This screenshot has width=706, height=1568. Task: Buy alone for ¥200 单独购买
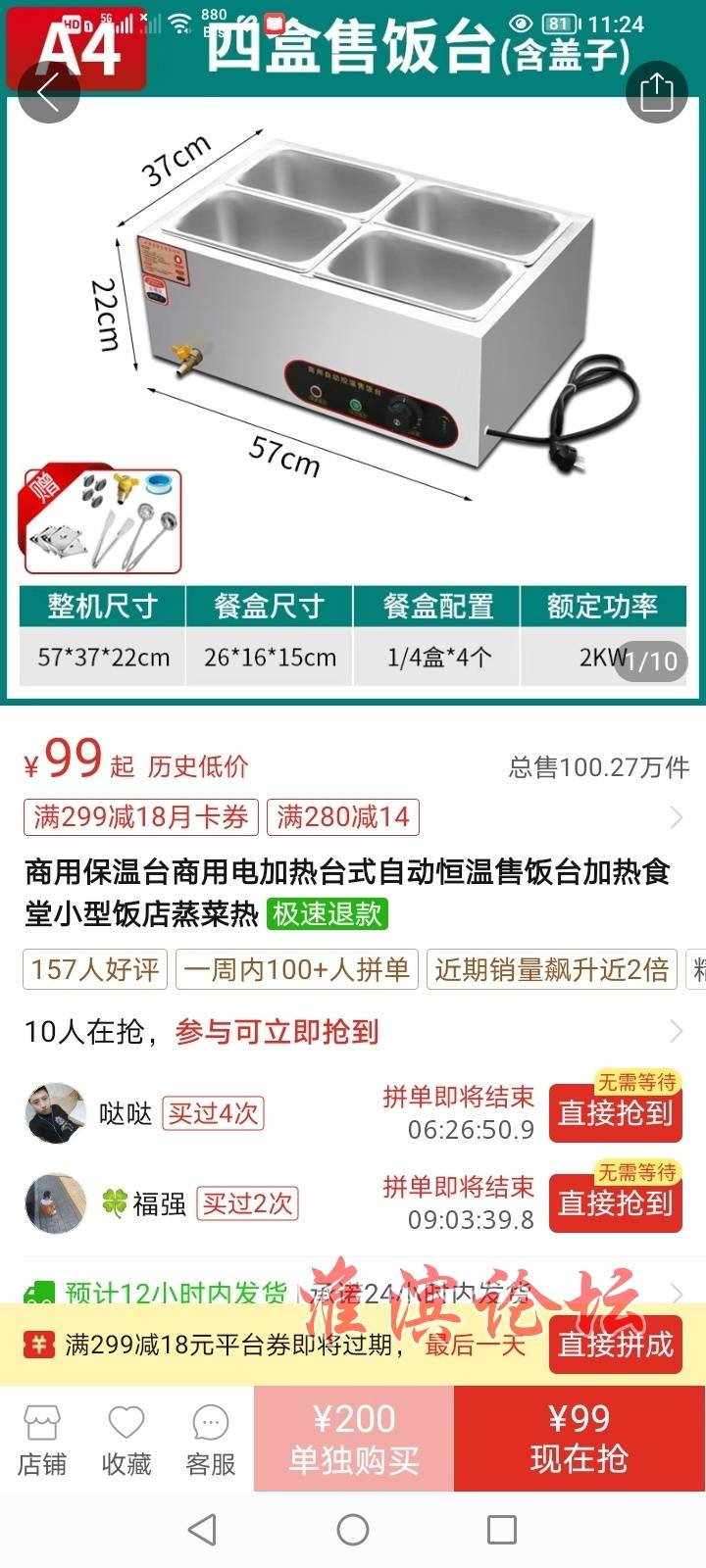tap(354, 1439)
